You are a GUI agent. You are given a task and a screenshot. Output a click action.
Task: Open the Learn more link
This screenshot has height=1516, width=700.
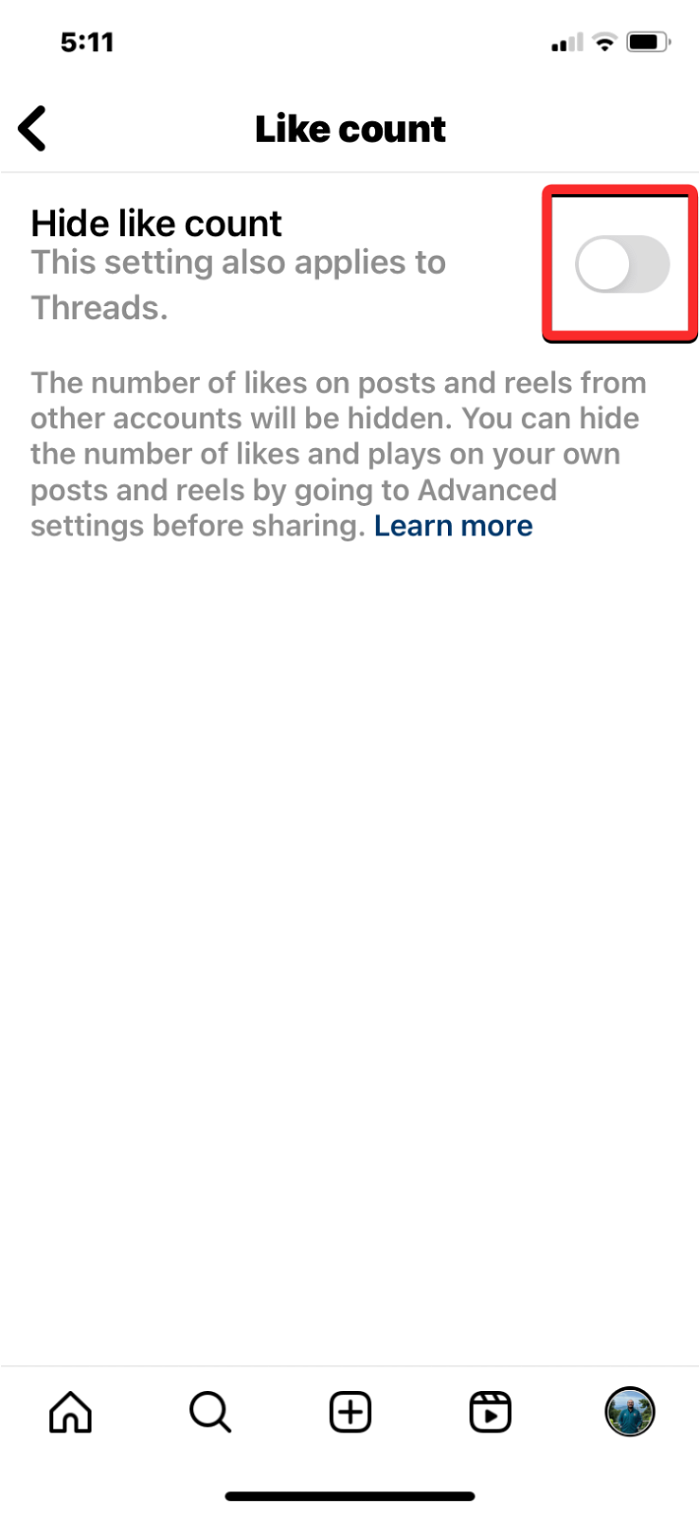(453, 526)
